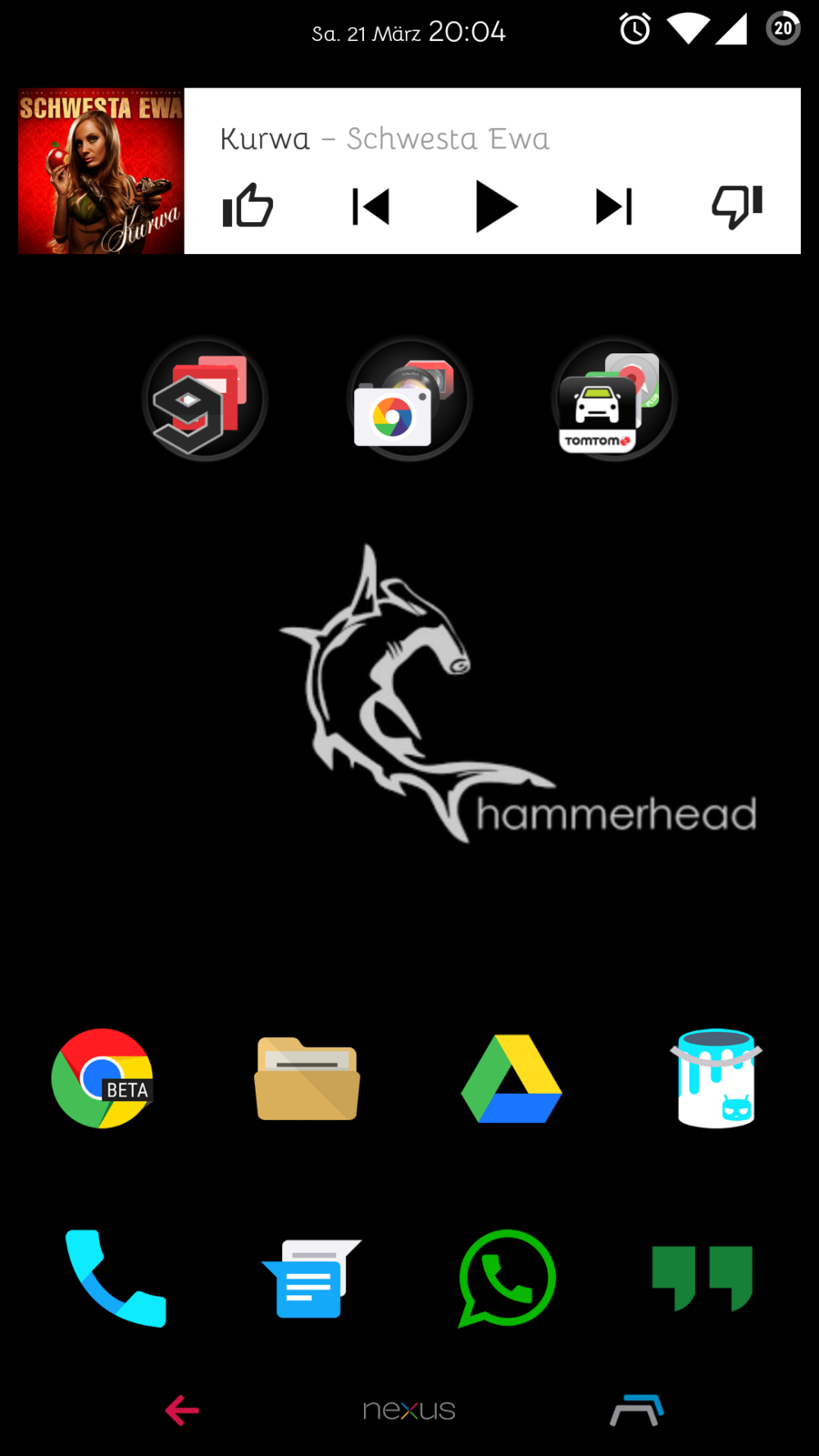Skip to the previous track
Viewport: 819px width, 1456px height.
coord(370,207)
